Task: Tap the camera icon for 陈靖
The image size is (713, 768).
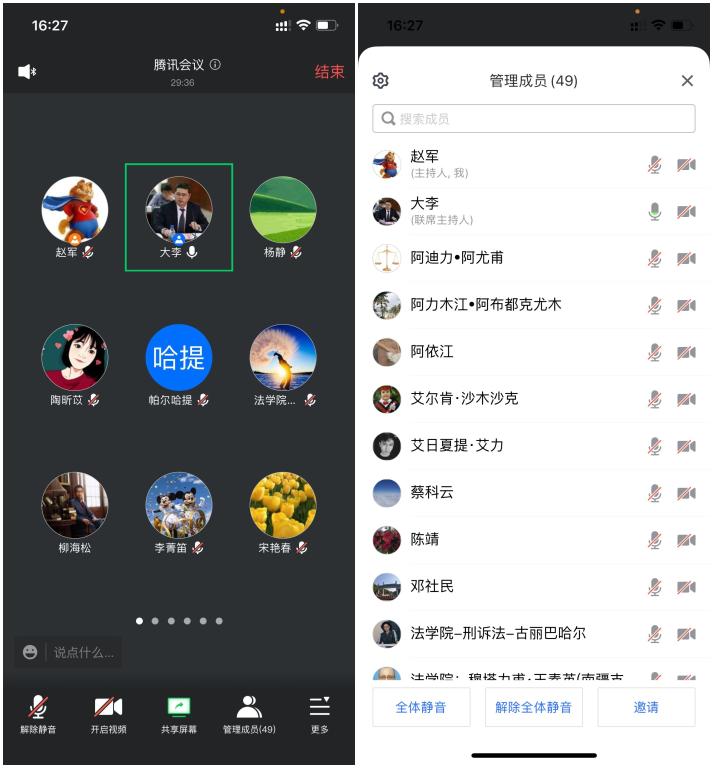Action: 686,540
